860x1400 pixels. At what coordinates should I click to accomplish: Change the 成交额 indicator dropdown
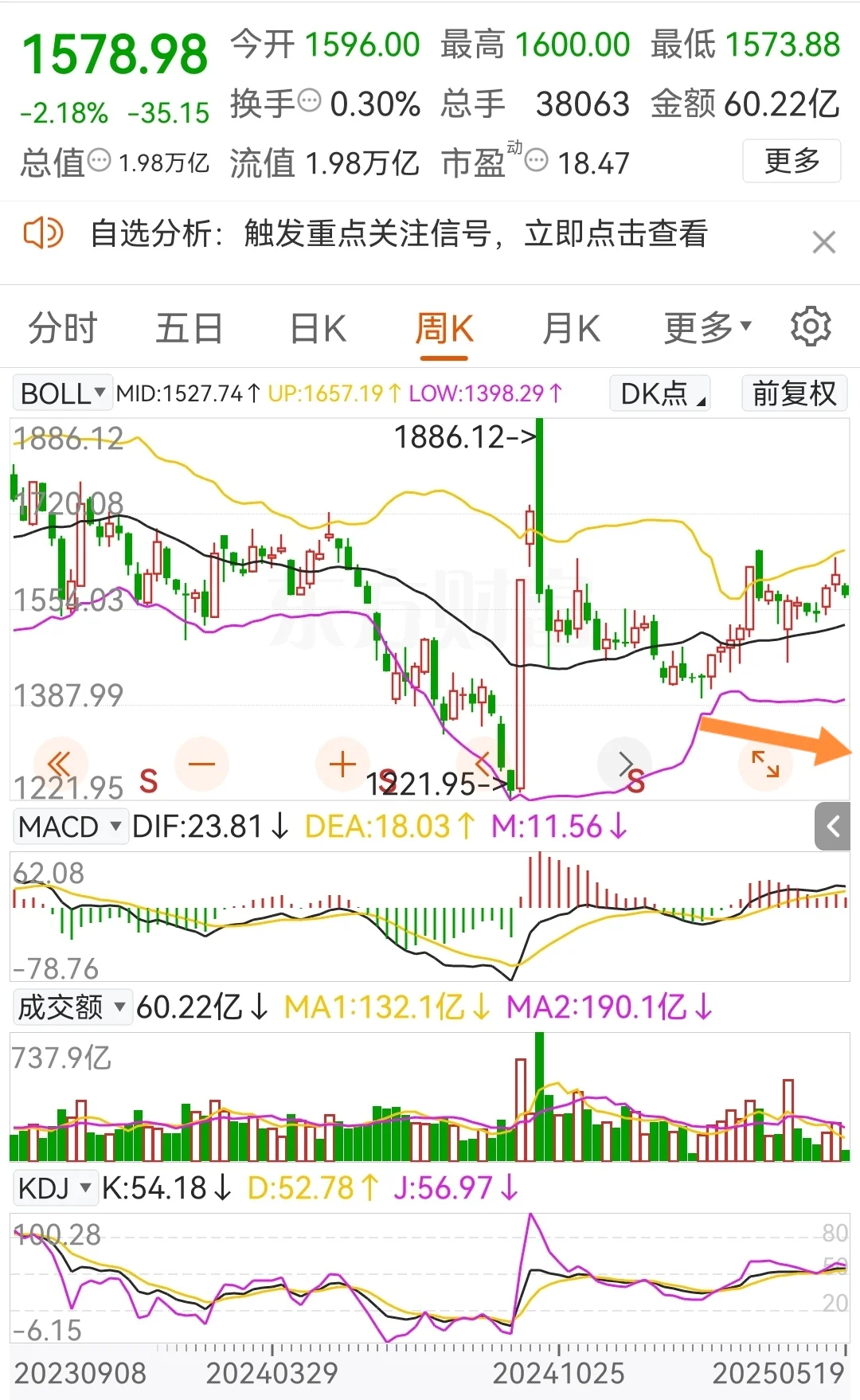(72, 1007)
